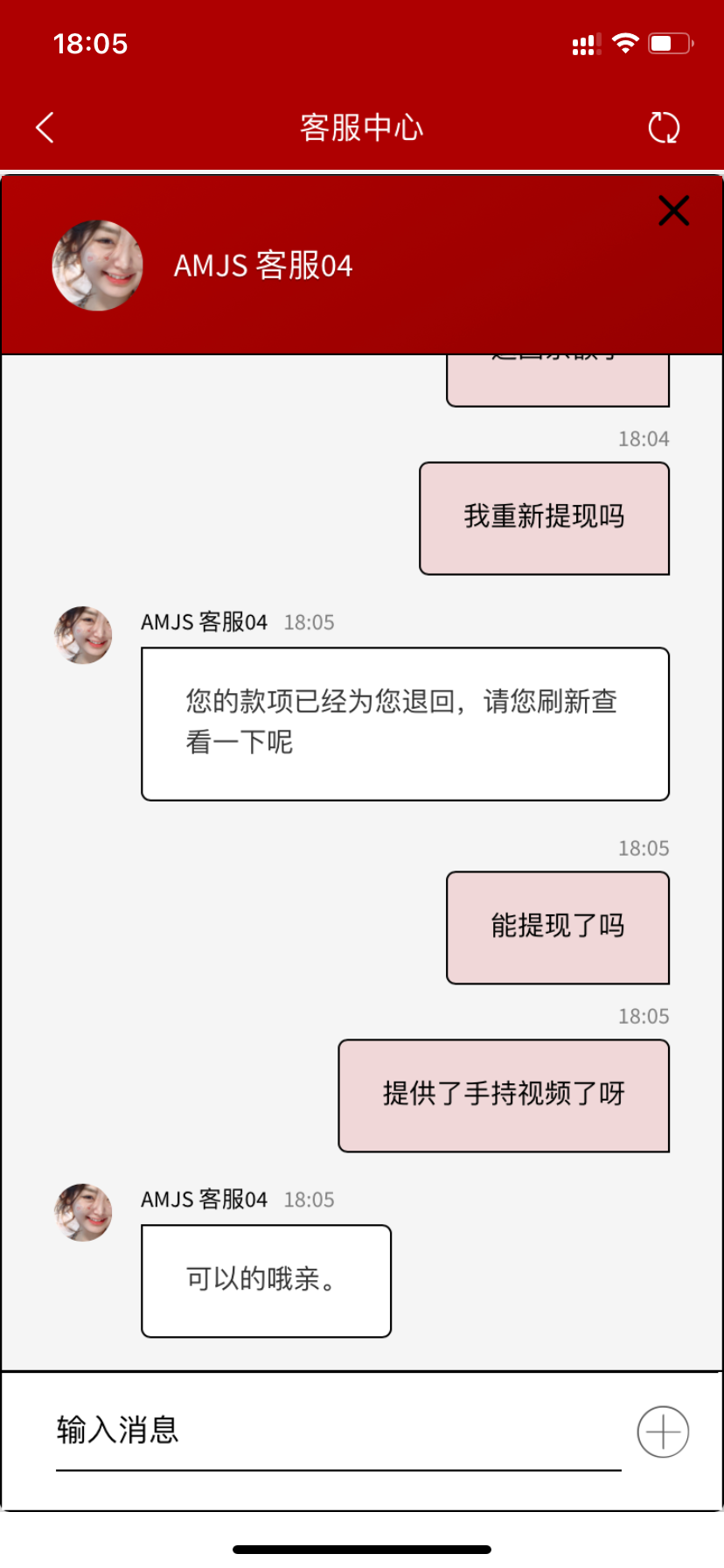This screenshot has width=724, height=1568.
Task: Tap the 18:04 timestamp above a message
Action: click(x=643, y=438)
